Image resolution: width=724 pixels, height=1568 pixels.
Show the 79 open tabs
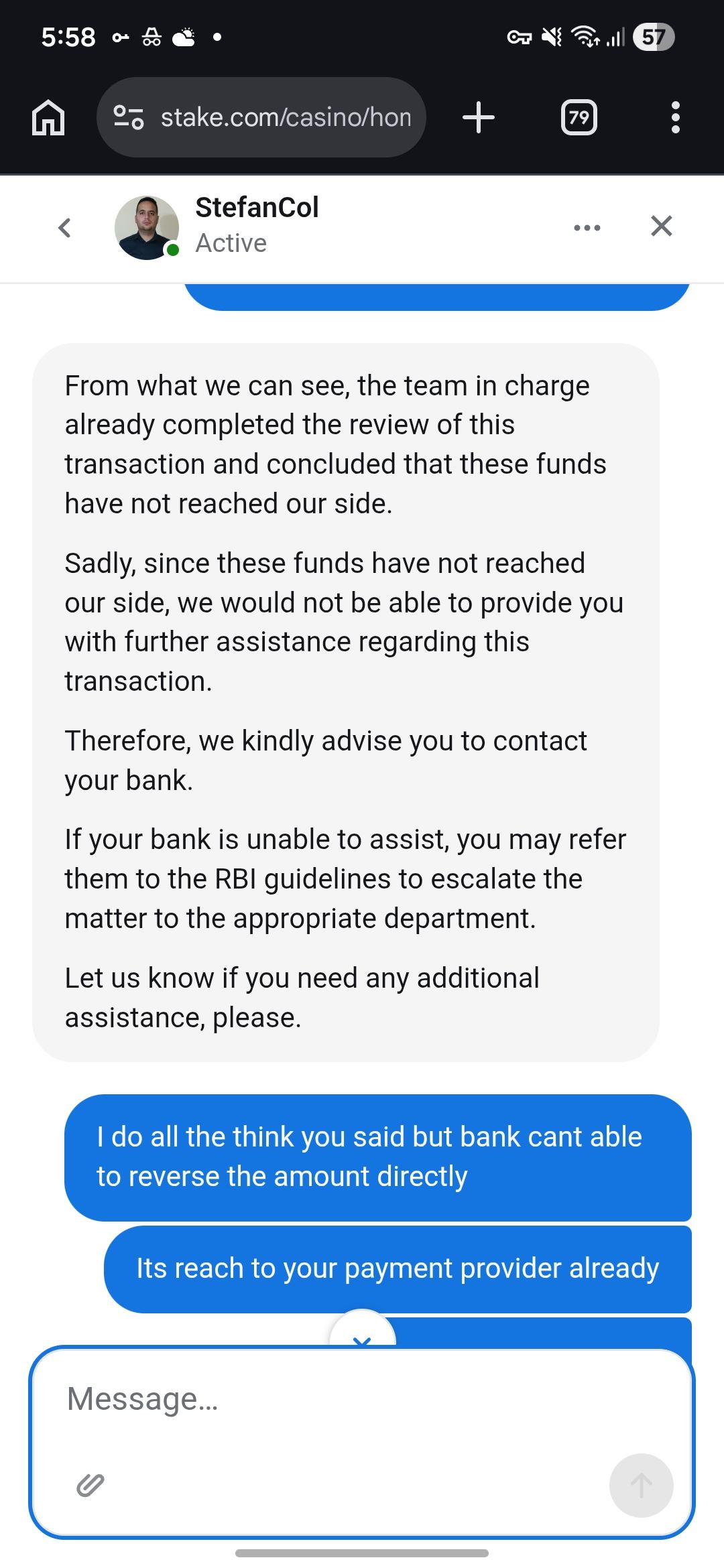tap(579, 118)
